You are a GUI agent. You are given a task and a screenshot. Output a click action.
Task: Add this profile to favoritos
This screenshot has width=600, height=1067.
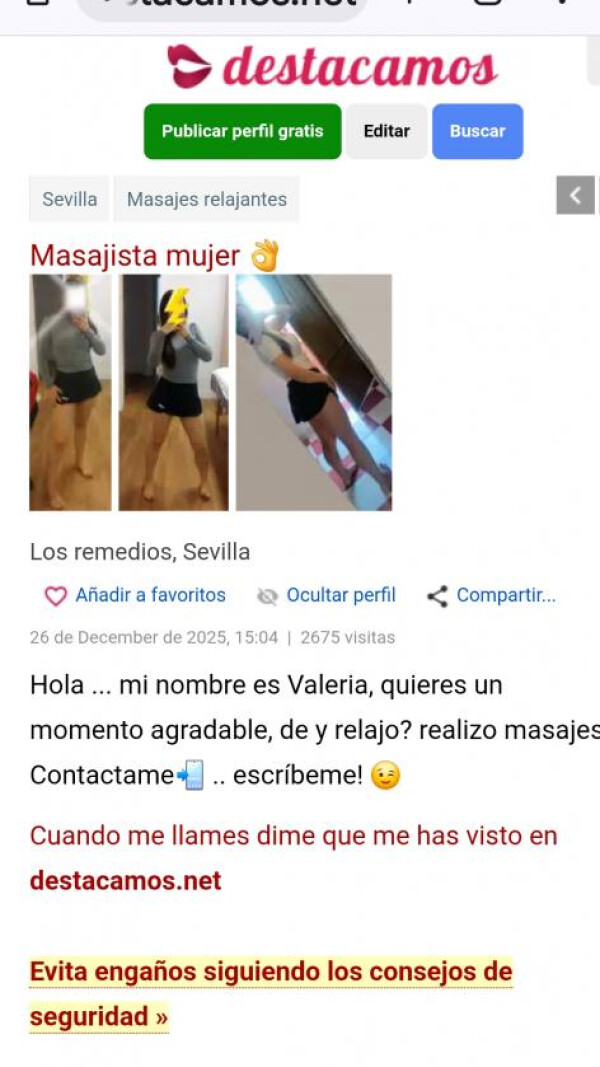click(136, 596)
